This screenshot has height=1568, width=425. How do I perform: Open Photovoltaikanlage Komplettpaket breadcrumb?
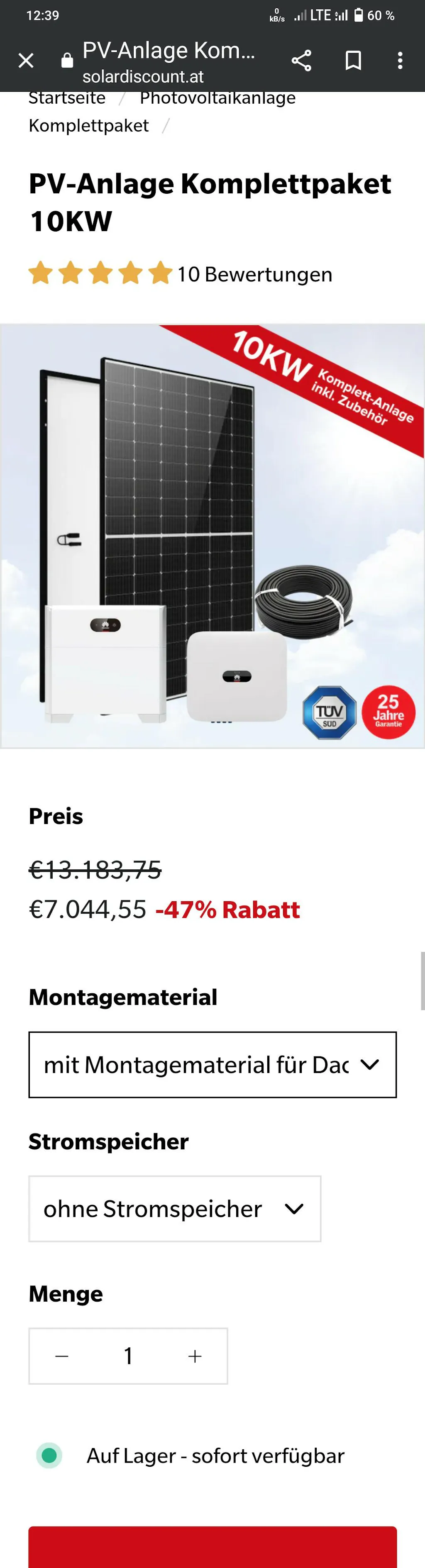217,98
